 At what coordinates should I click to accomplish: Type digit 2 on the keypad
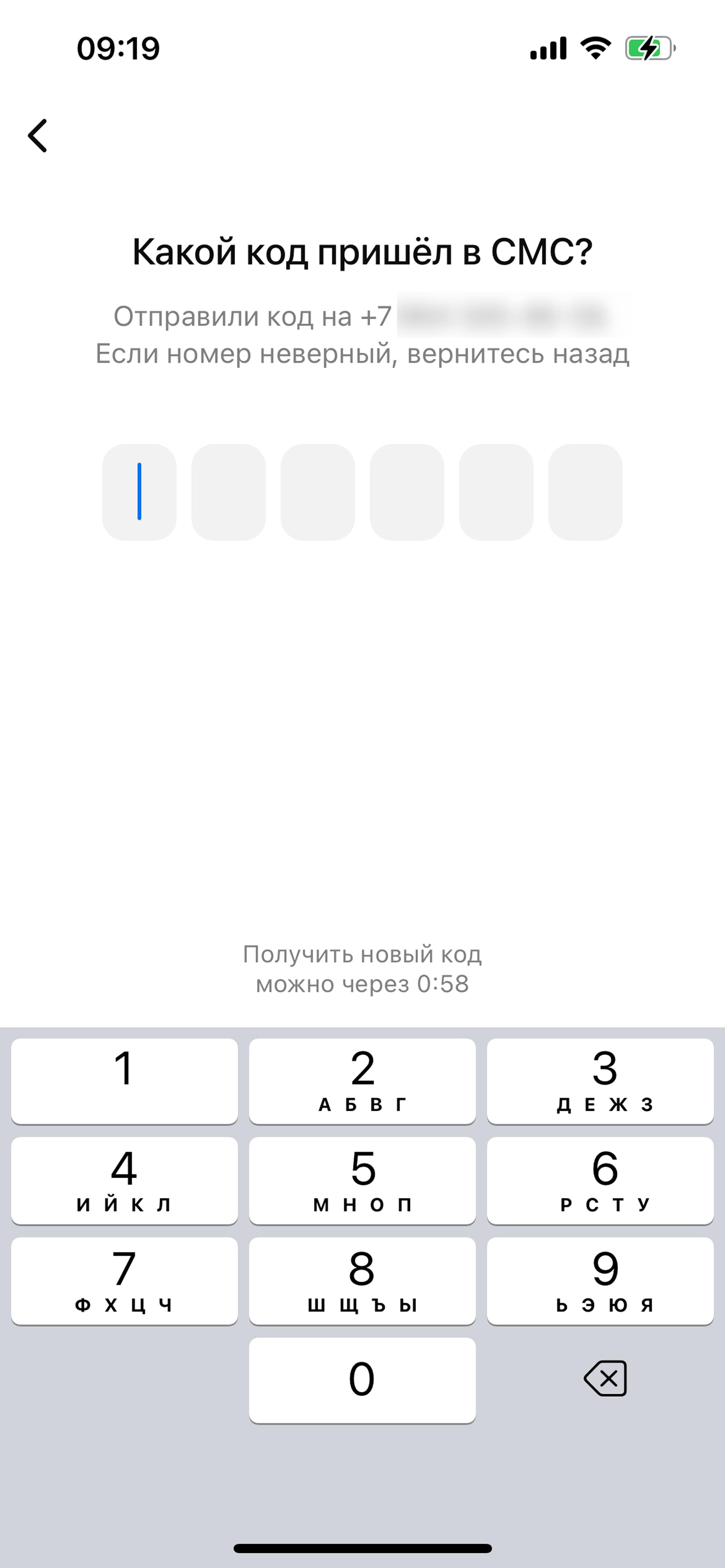click(362, 1081)
